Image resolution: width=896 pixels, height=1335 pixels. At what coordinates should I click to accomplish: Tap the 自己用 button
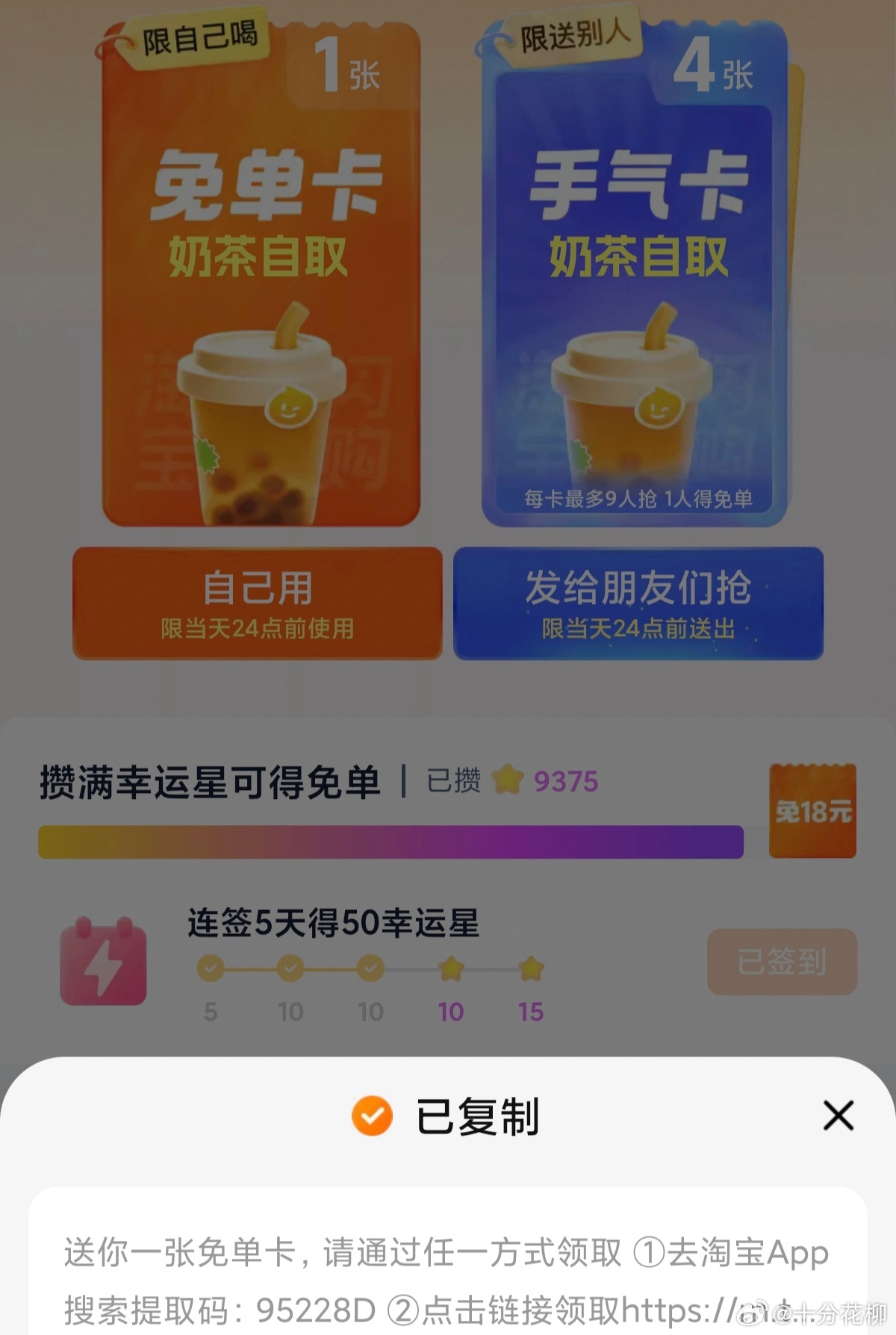click(x=258, y=603)
